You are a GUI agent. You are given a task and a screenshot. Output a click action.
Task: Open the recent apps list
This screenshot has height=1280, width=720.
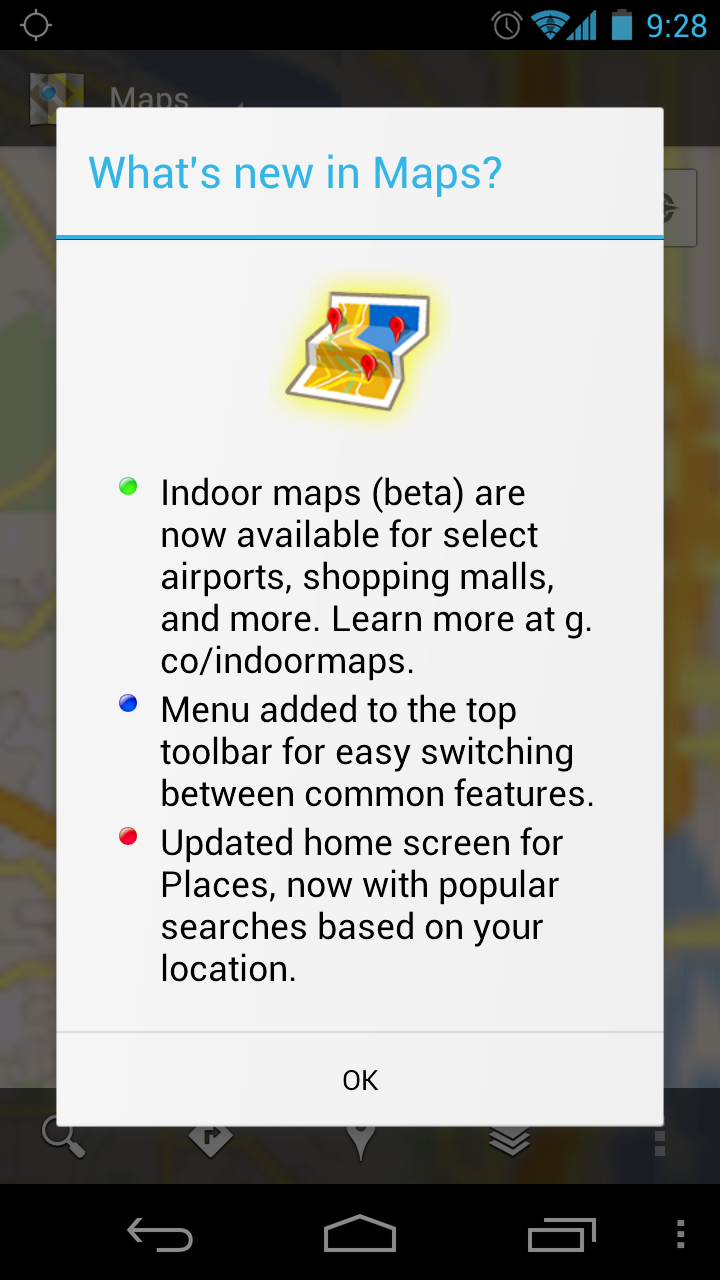coord(561,1235)
